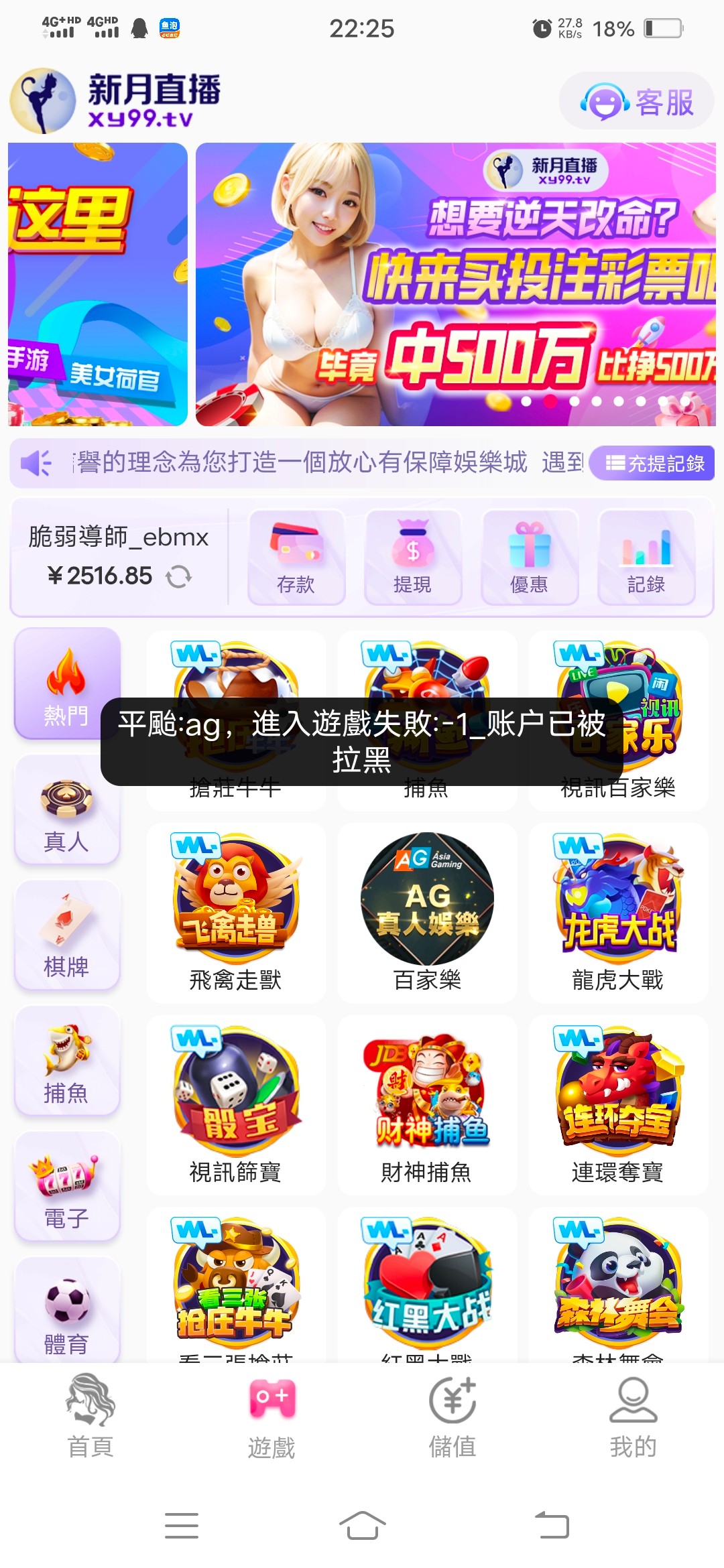
Task: Open 提現 withdrawal
Action: 412,558
